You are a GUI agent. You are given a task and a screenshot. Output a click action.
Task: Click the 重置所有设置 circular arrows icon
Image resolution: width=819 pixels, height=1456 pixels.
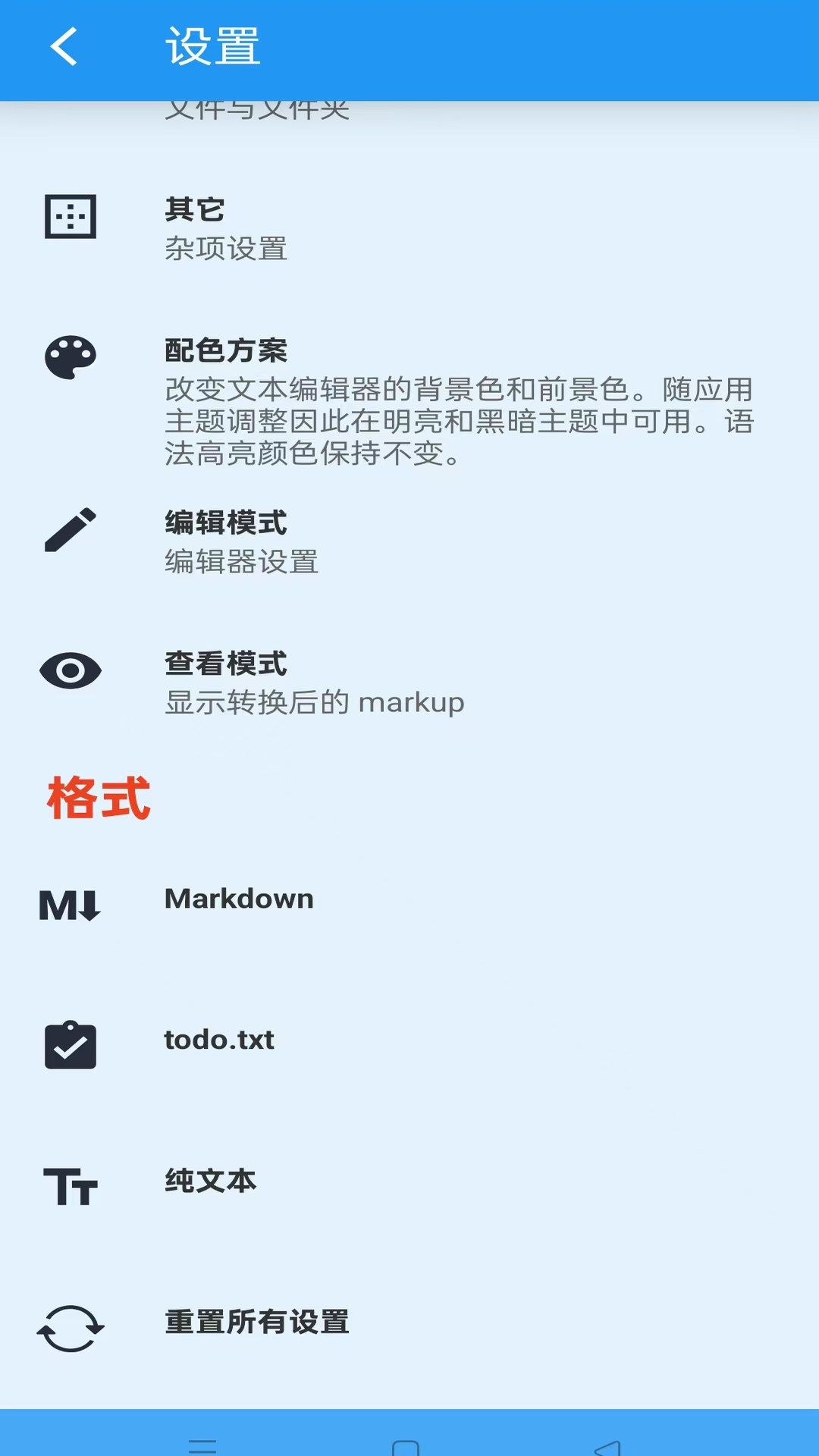click(x=71, y=1324)
